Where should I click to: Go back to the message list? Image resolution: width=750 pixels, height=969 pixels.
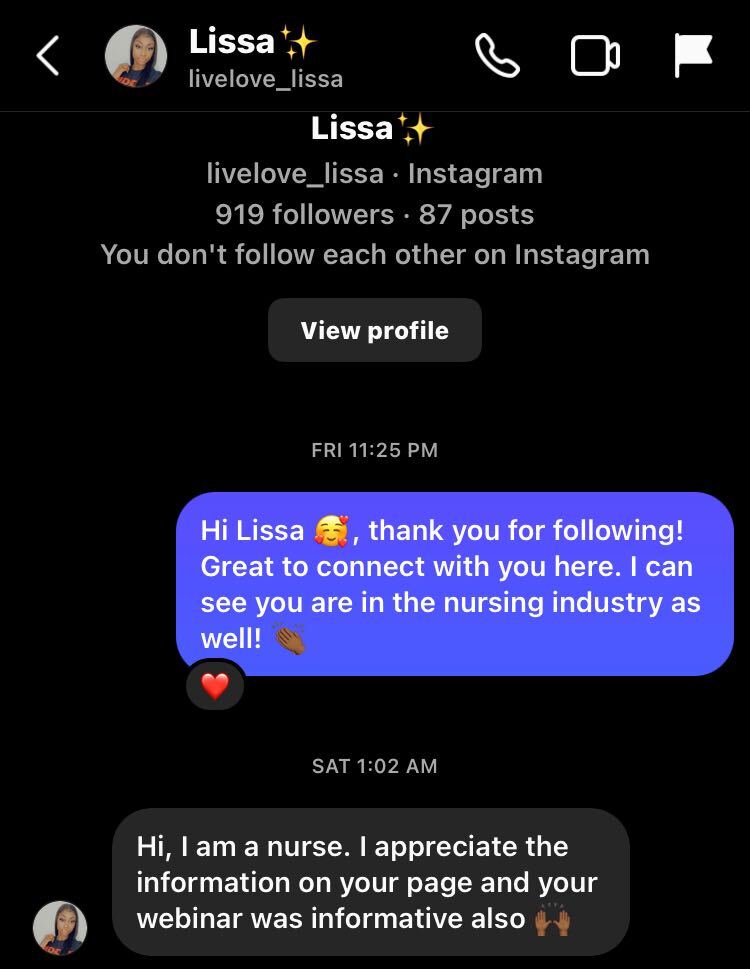(x=48, y=56)
